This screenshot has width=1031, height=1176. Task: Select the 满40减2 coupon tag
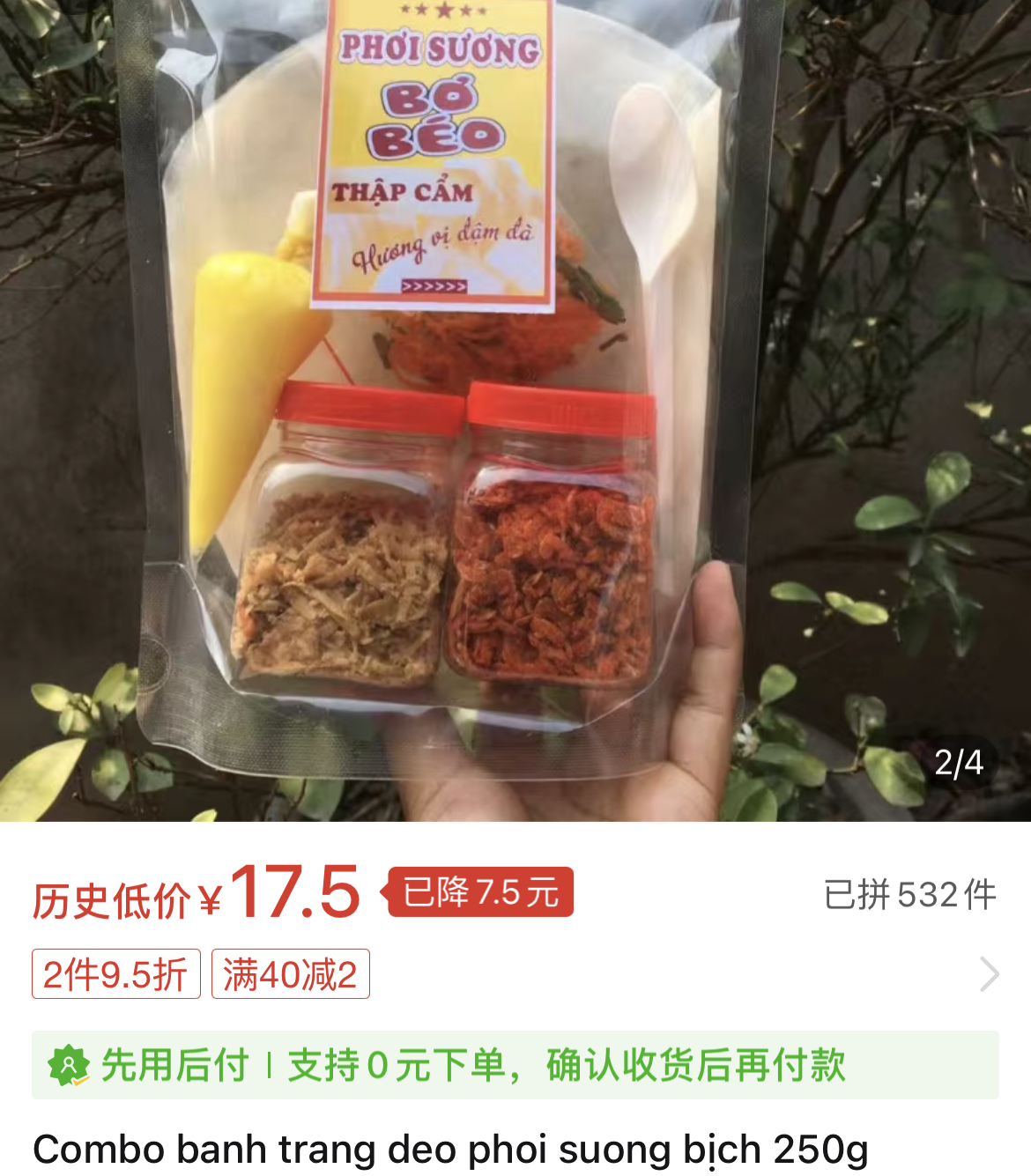tap(290, 974)
